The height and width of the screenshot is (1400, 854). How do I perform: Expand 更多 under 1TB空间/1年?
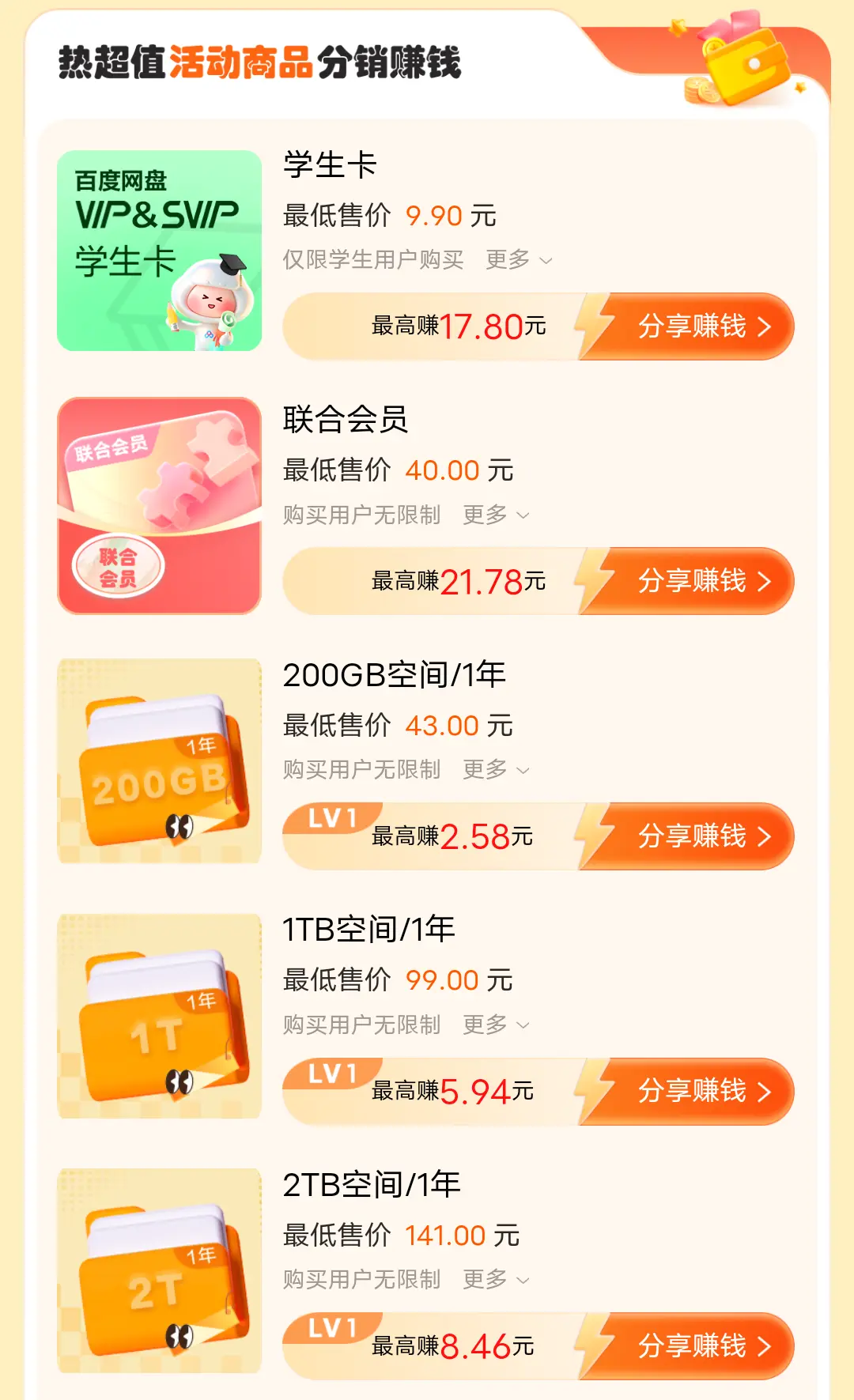pyautogui.click(x=496, y=1025)
